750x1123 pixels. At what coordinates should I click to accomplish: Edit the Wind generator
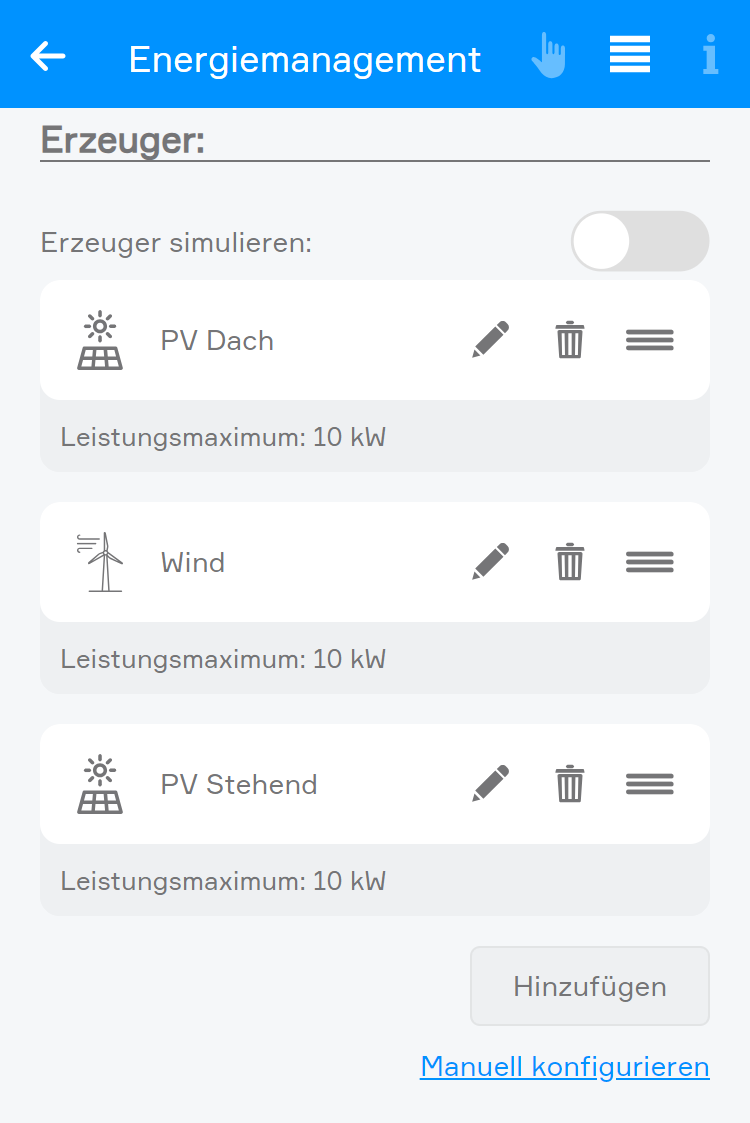[x=490, y=562]
